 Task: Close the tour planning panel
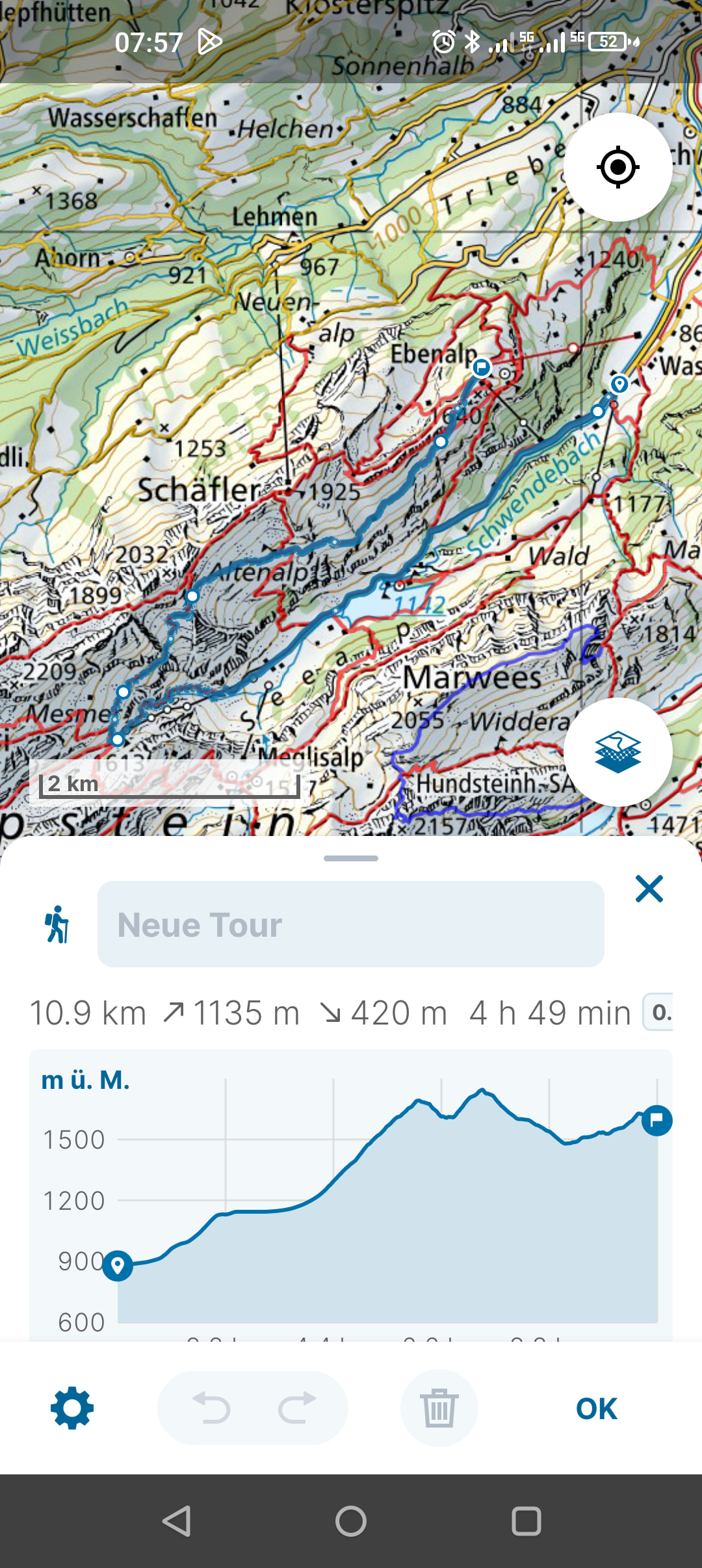pyautogui.click(x=649, y=889)
